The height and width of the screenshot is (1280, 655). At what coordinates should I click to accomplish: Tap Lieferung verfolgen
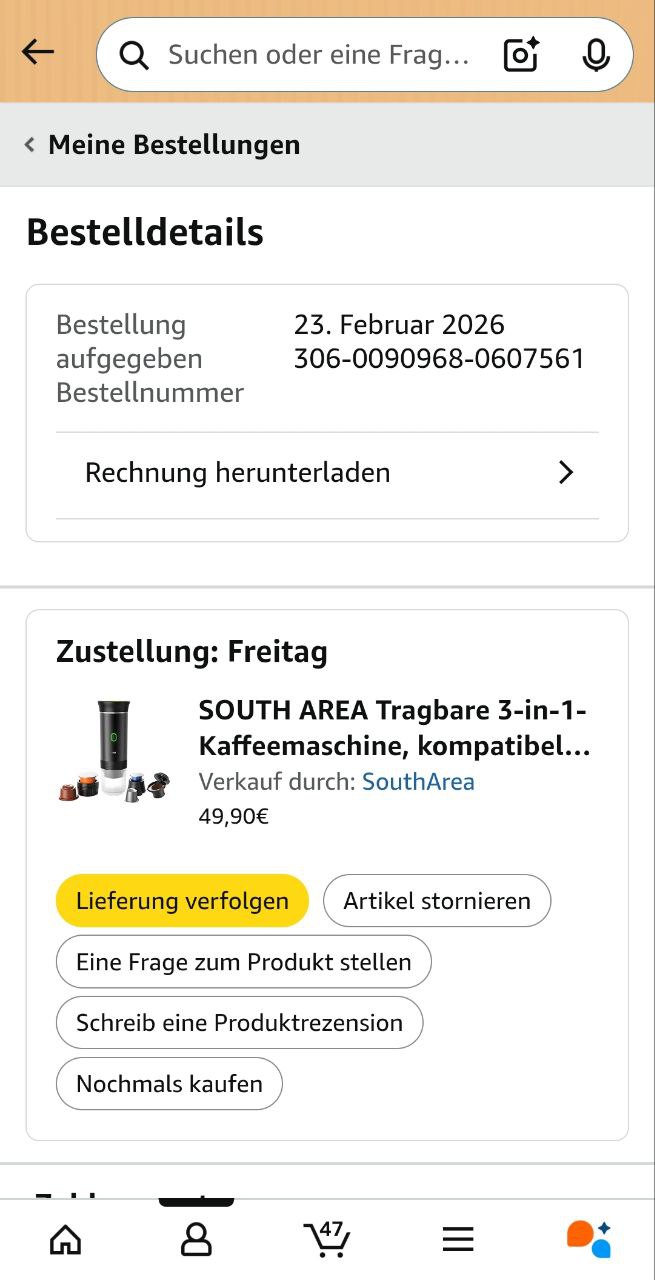(182, 901)
